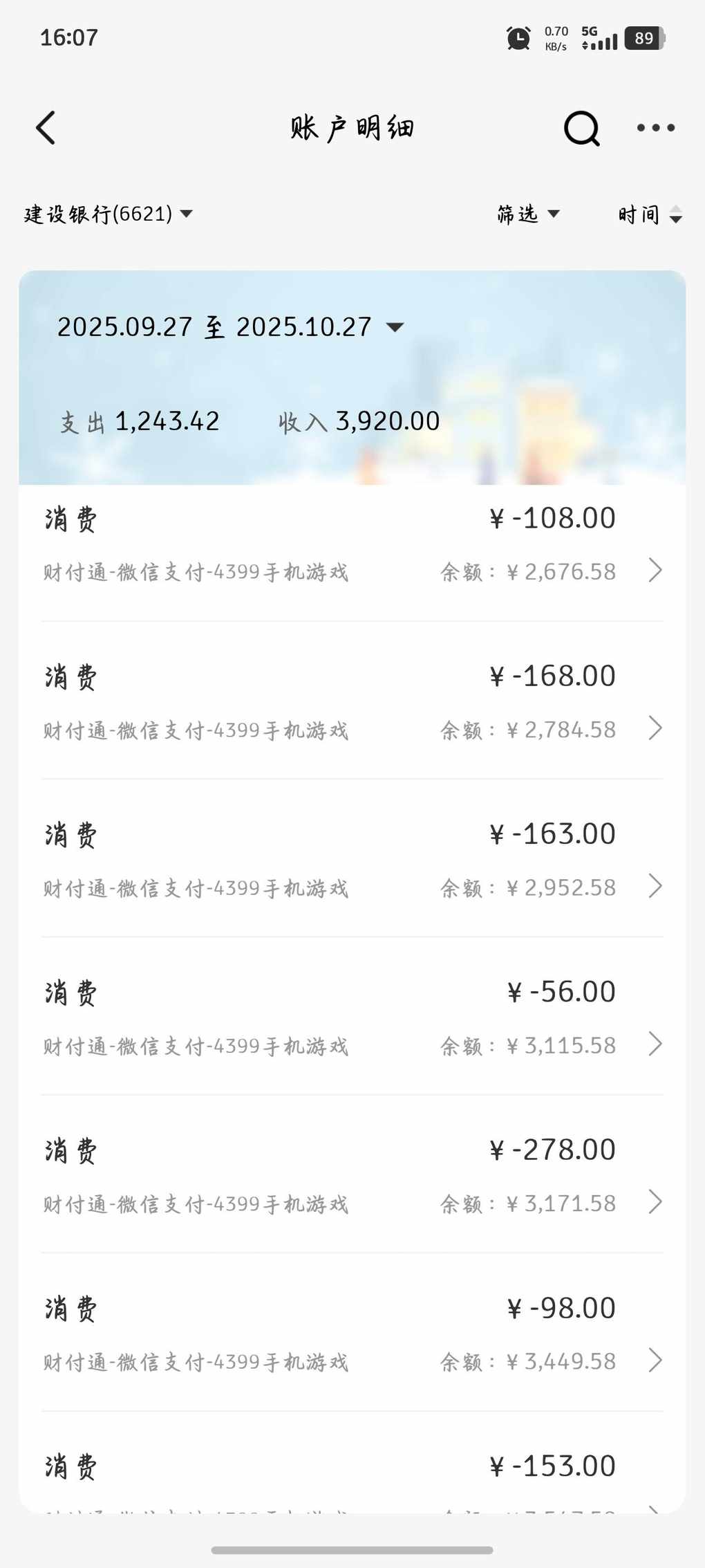Show details for the ¥-56.00 payment

coord(352,1017)
